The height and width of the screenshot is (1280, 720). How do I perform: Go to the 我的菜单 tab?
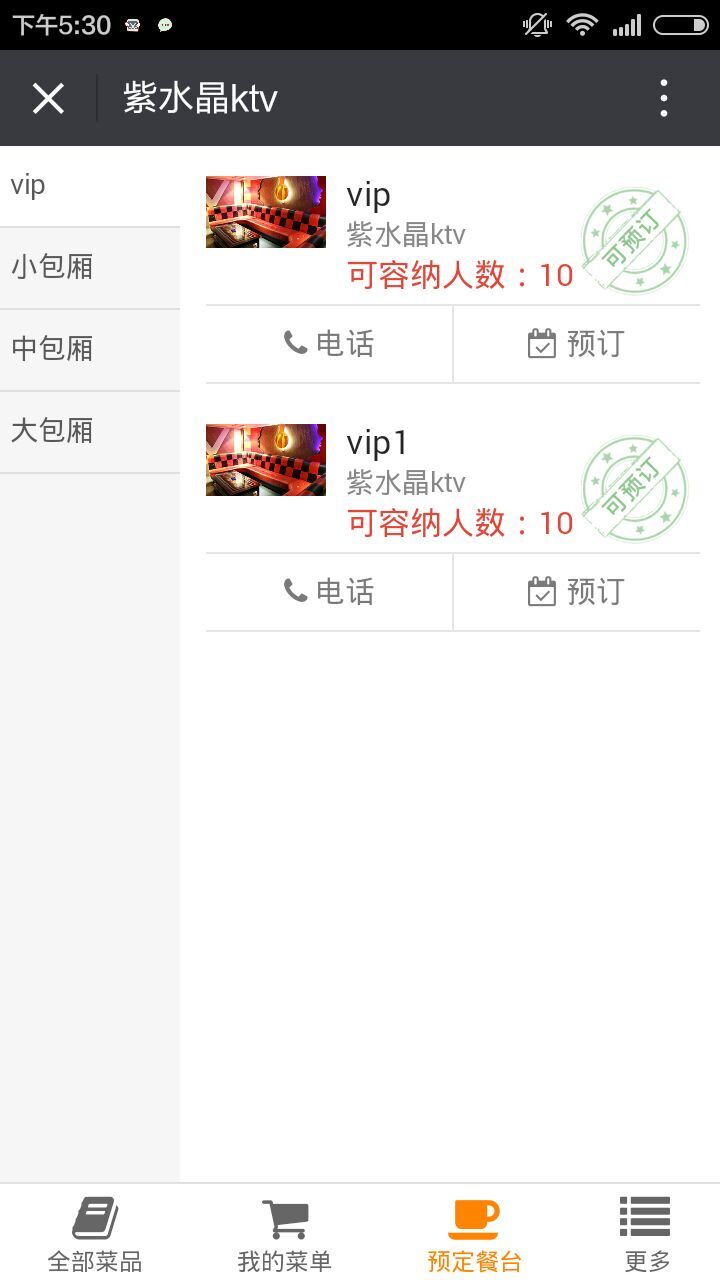(x=284, y=1233)
